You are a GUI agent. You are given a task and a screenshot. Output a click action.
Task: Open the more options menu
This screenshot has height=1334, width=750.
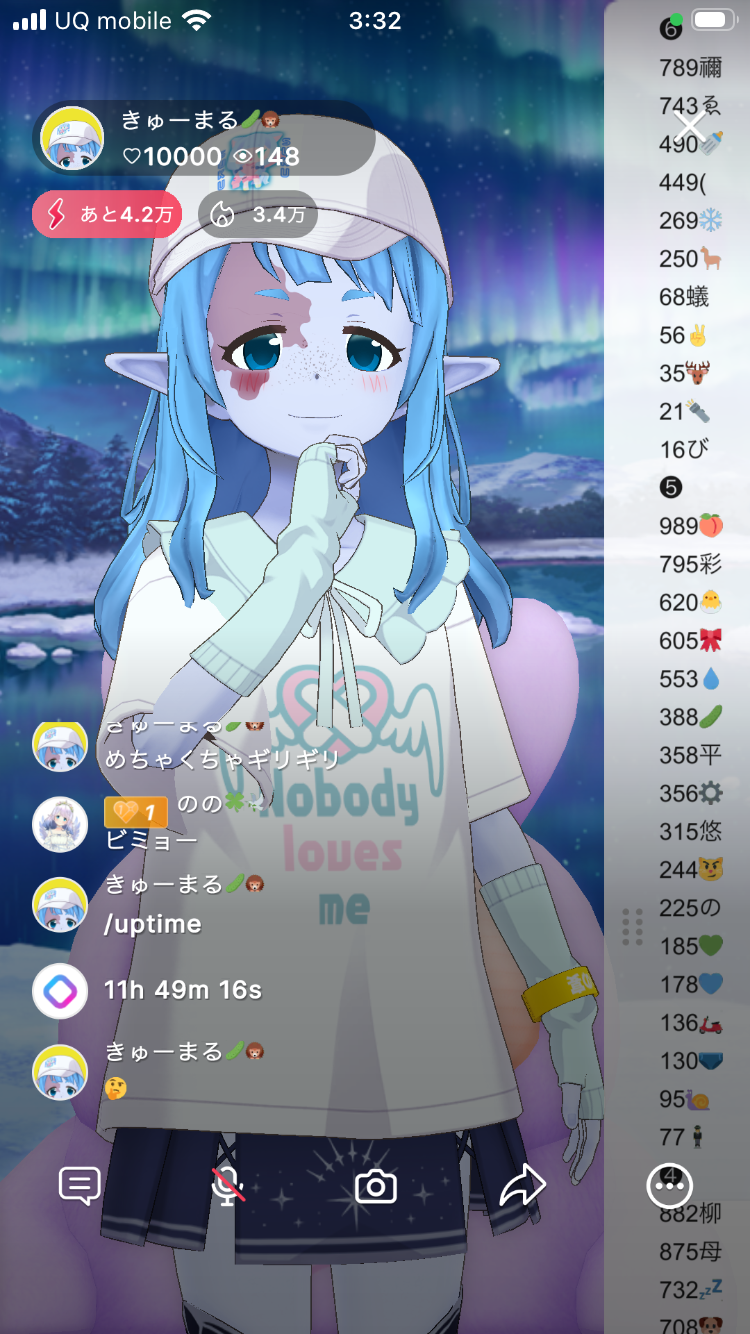click(x=668, y=1187)
